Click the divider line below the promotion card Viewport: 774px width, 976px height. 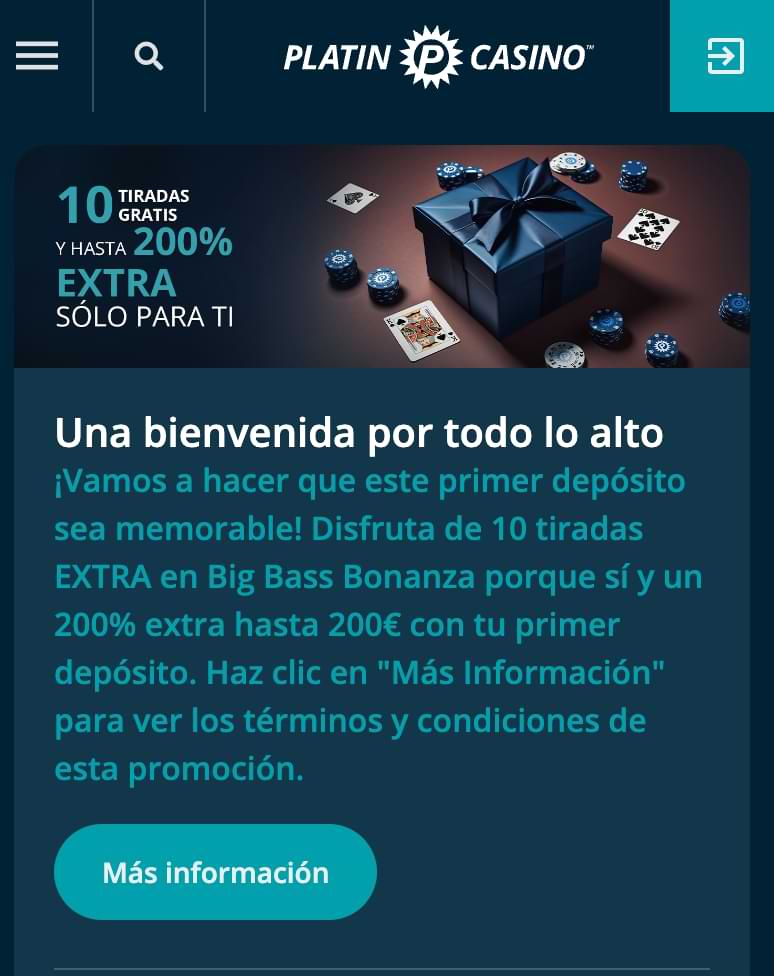pos(387,967)
